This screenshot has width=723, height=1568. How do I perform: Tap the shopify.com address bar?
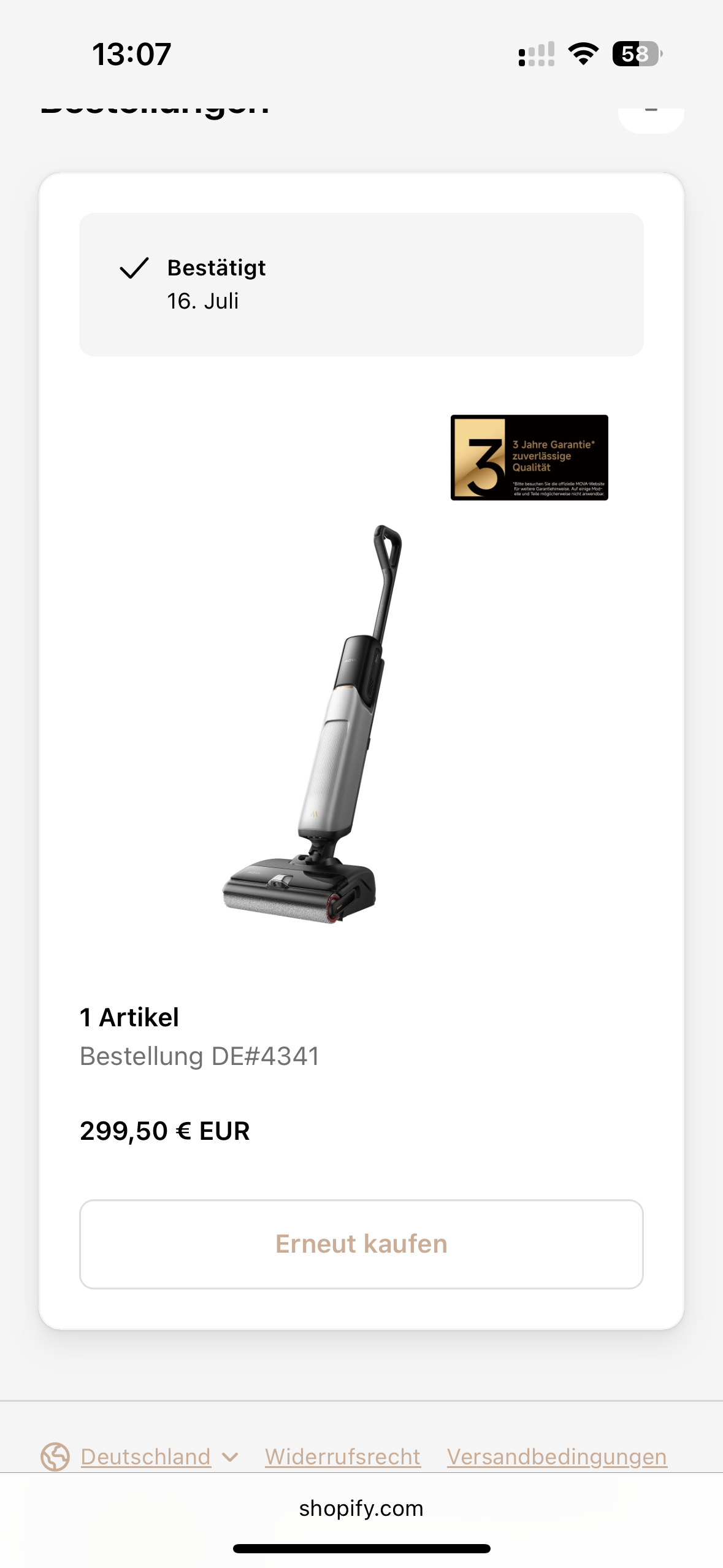[361, 1508]
